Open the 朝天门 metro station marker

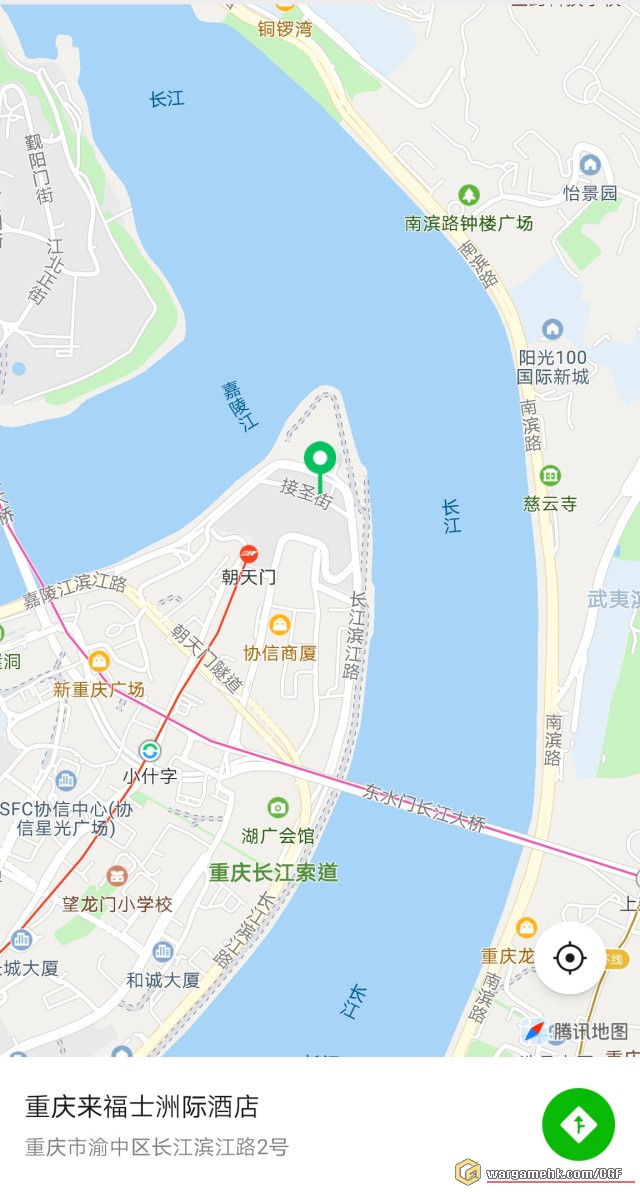click(248, 553)
